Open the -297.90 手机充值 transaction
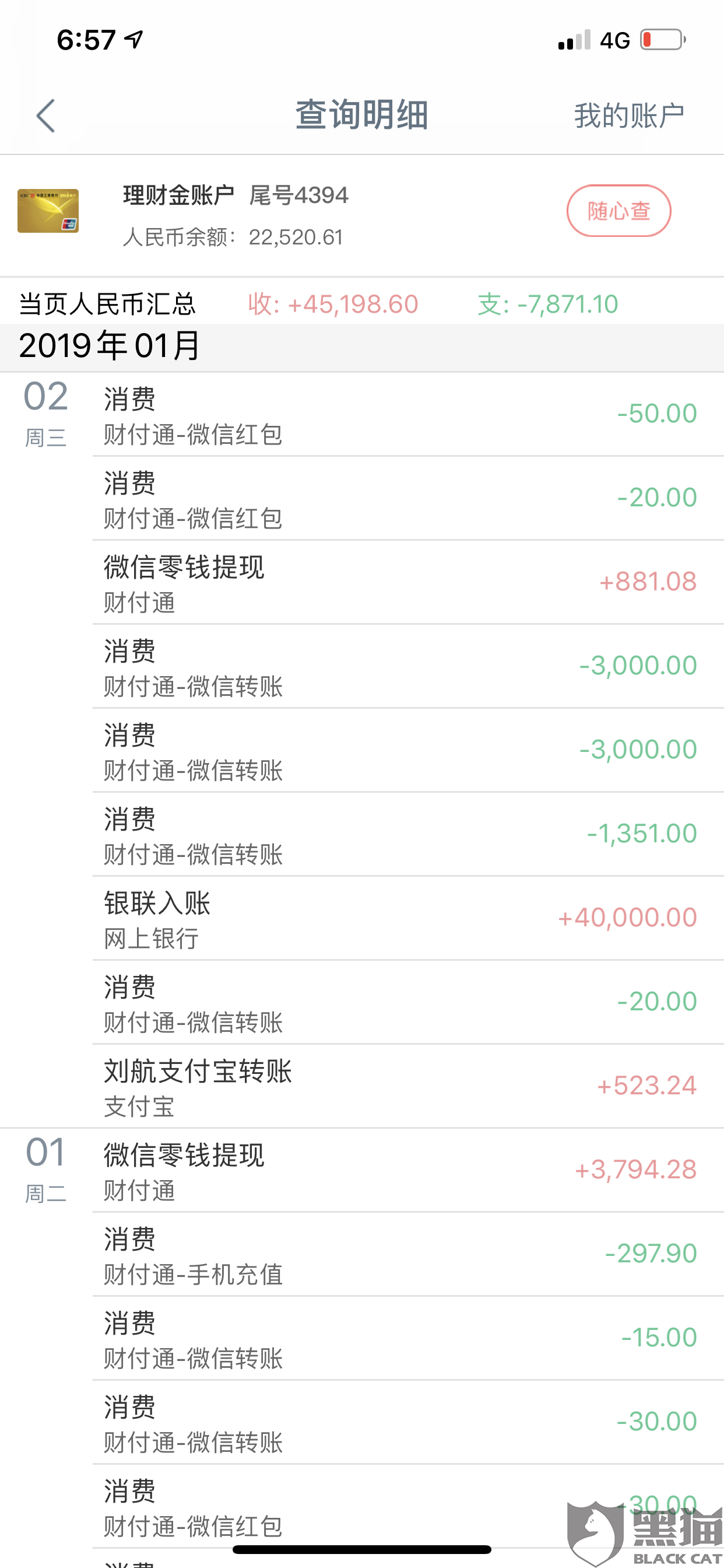 point(407,1255)
